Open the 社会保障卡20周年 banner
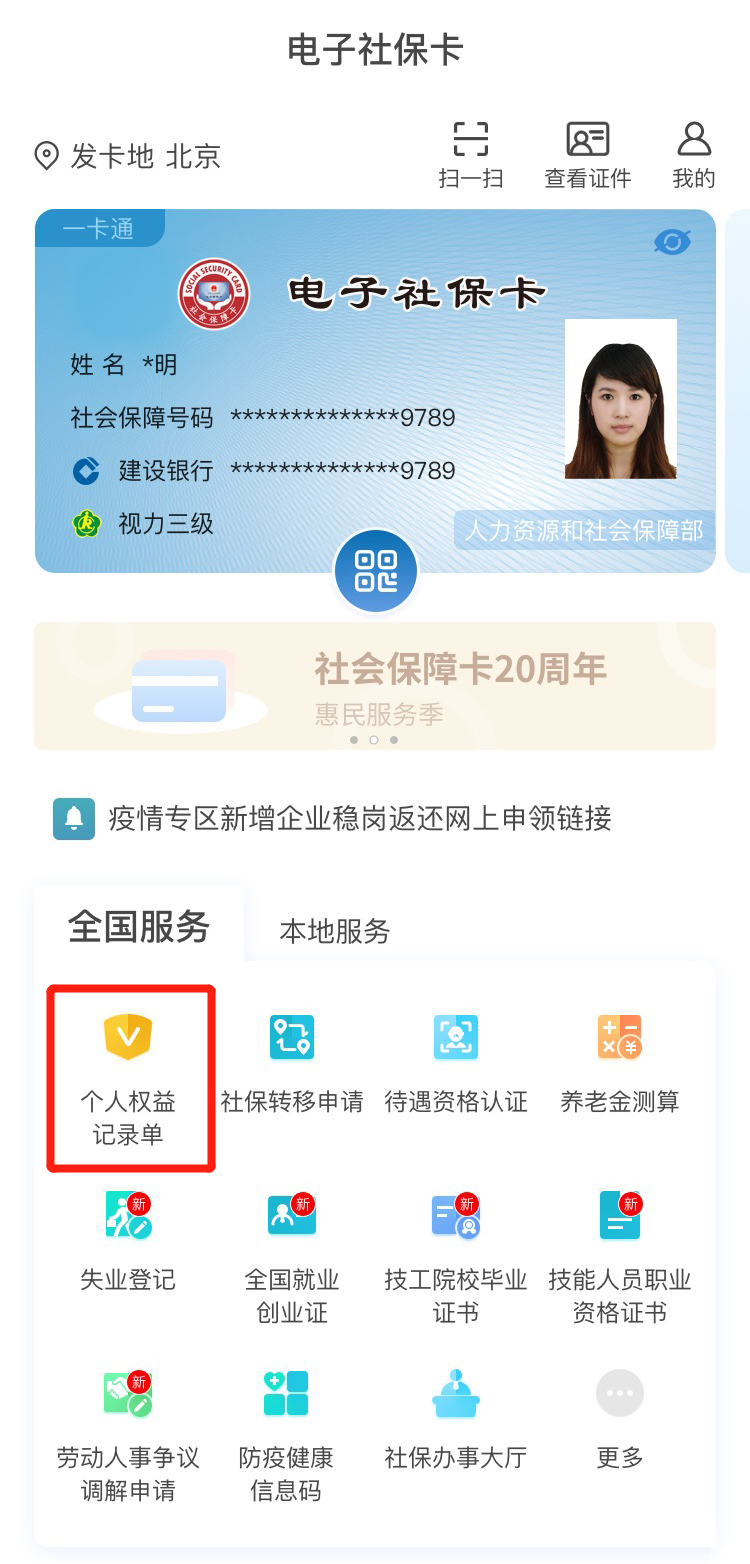 point(375,685)
